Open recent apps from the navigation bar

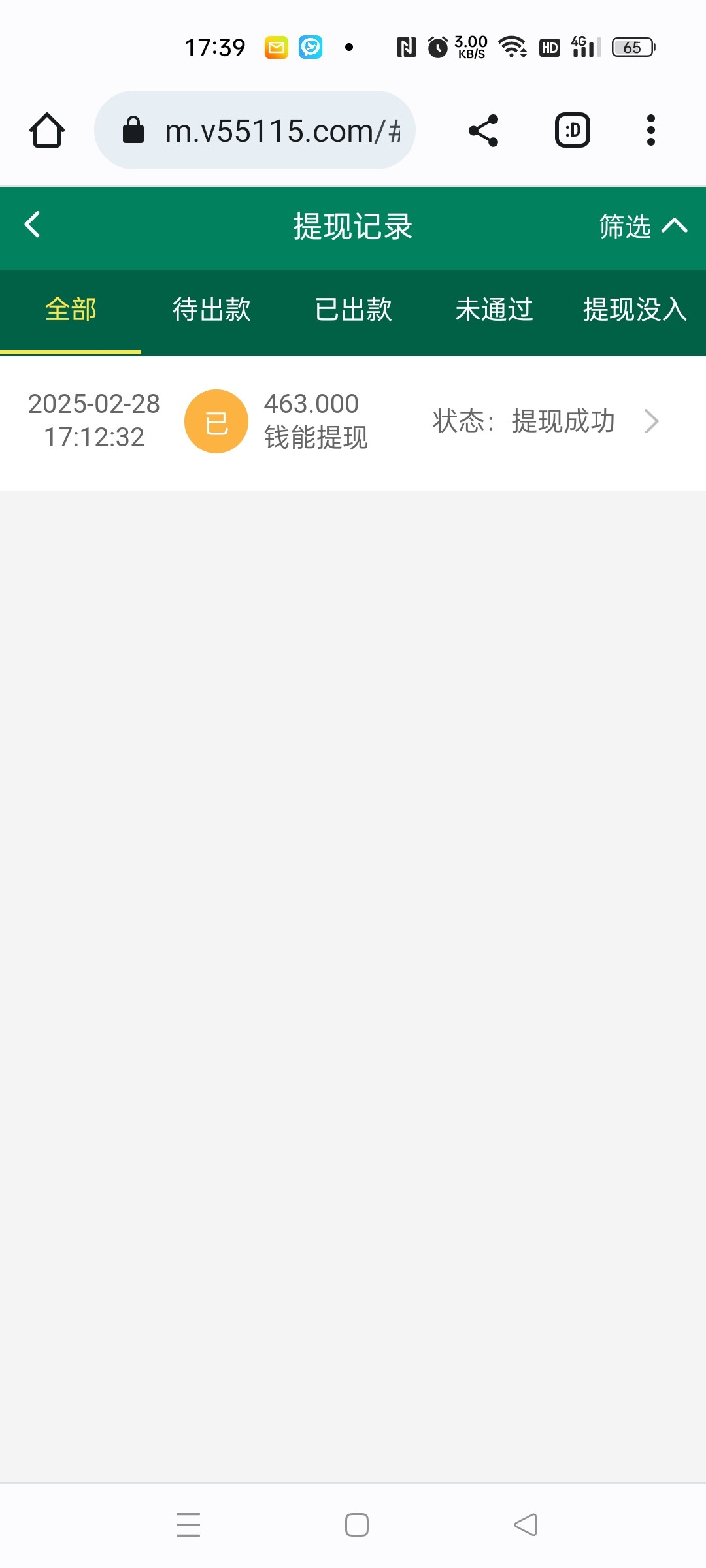(188, 1524)
